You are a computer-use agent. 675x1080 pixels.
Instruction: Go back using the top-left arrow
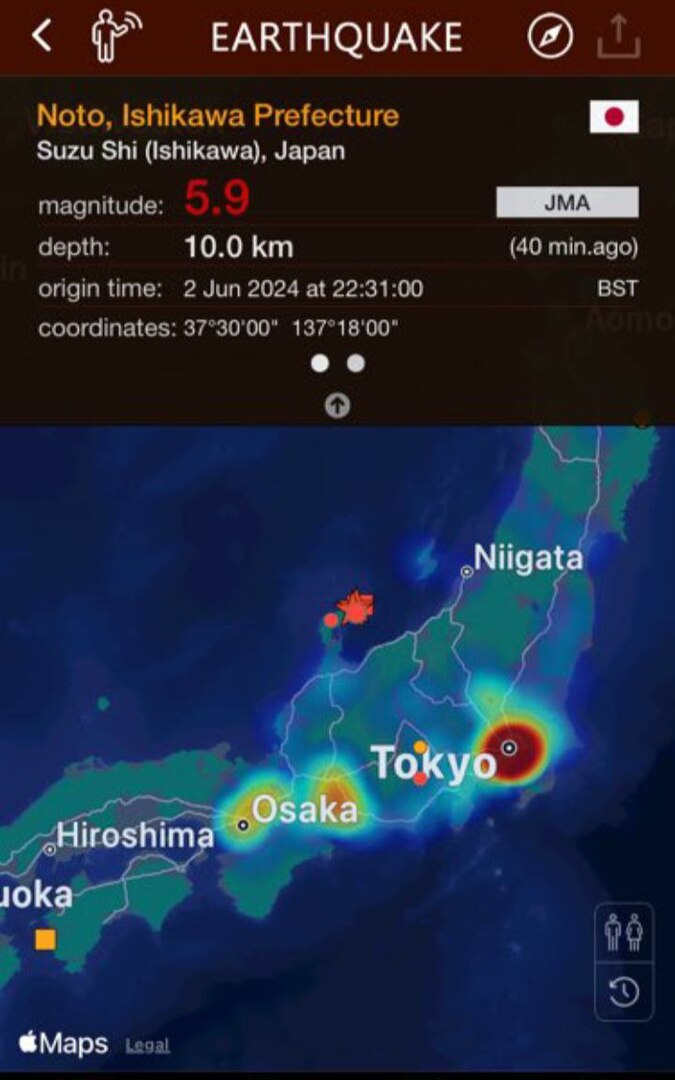coord(41,36)
